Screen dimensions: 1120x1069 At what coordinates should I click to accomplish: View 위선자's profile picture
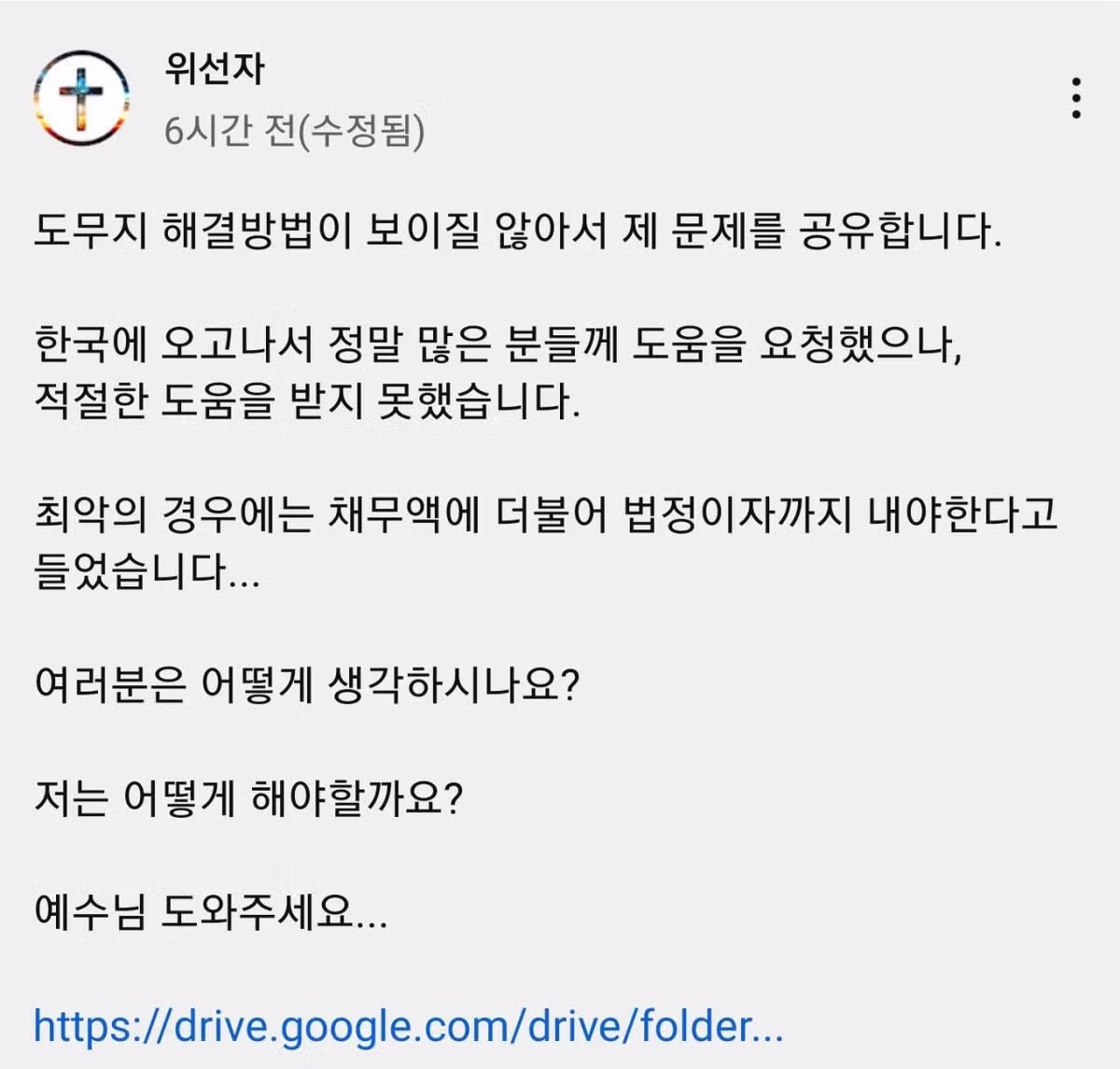pyautogui.click(x=82, y=98)
